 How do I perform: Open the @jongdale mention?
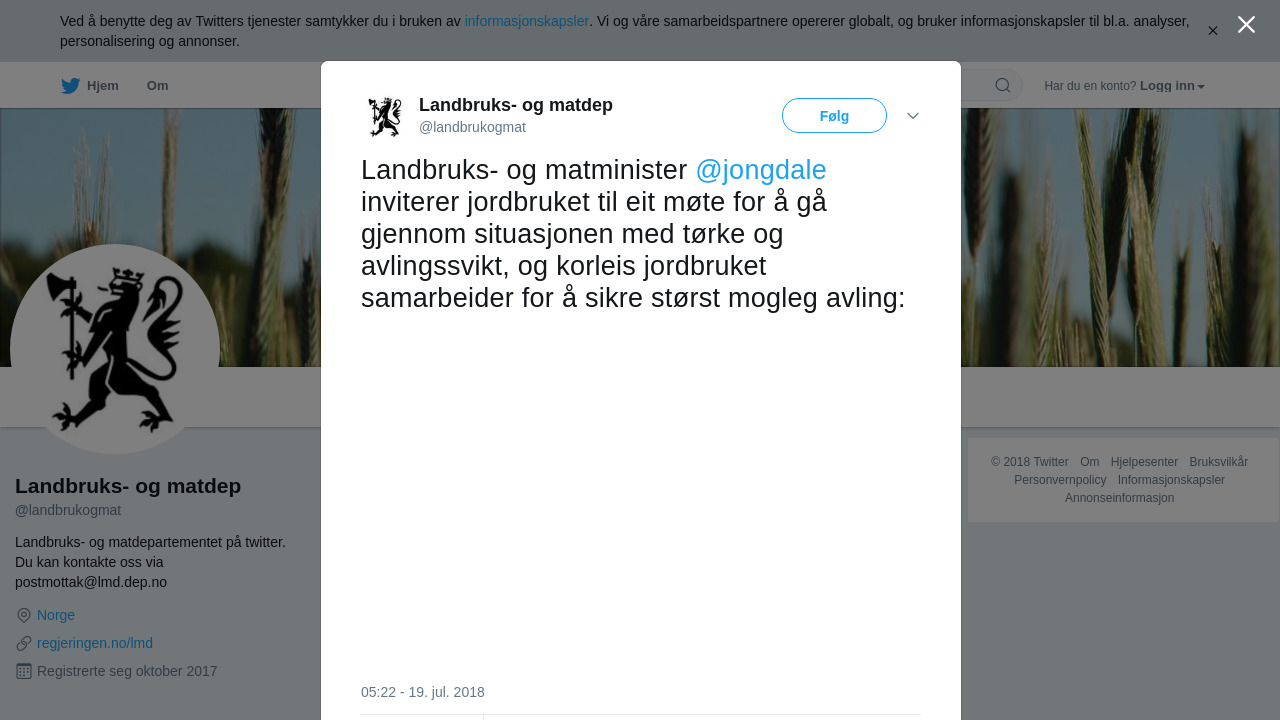tap(760, 170)
